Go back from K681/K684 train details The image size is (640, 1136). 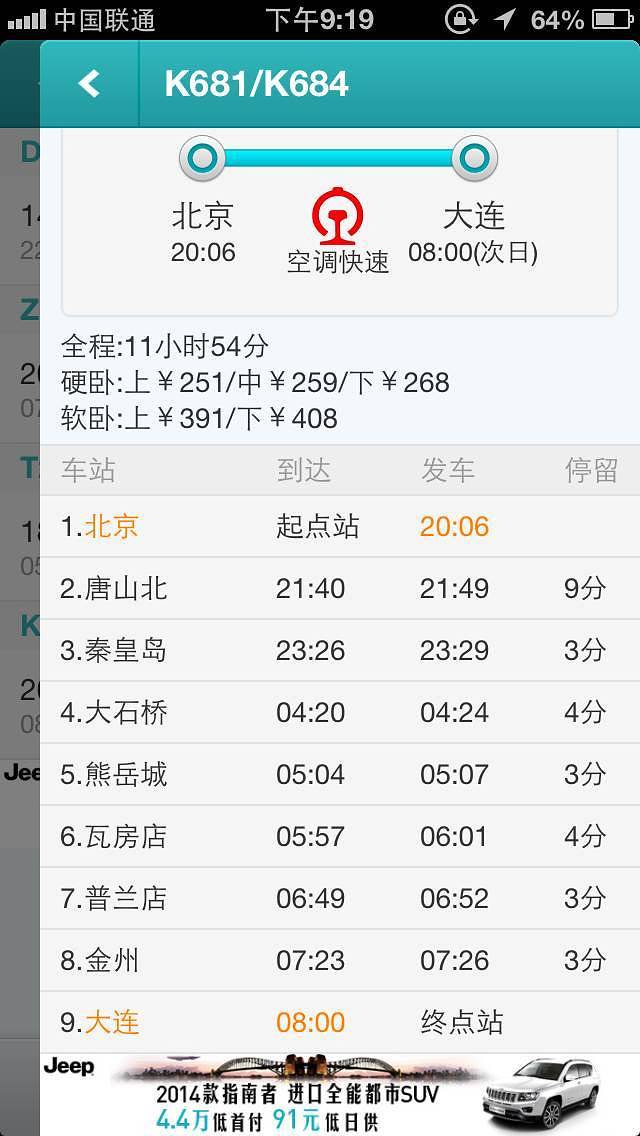click(x=88, y=84)
